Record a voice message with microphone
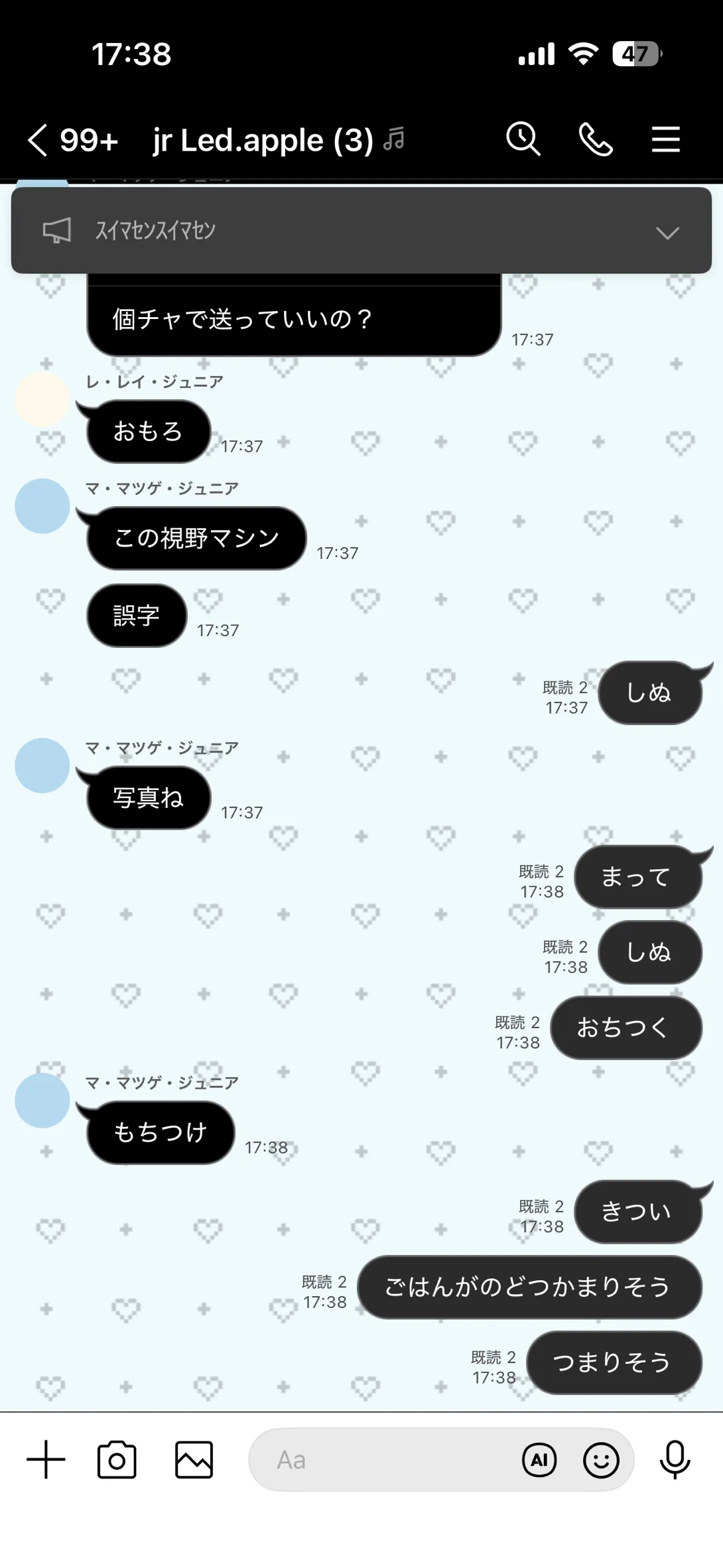This screenshot has width=723, height=1568. tap(675, 1459)
